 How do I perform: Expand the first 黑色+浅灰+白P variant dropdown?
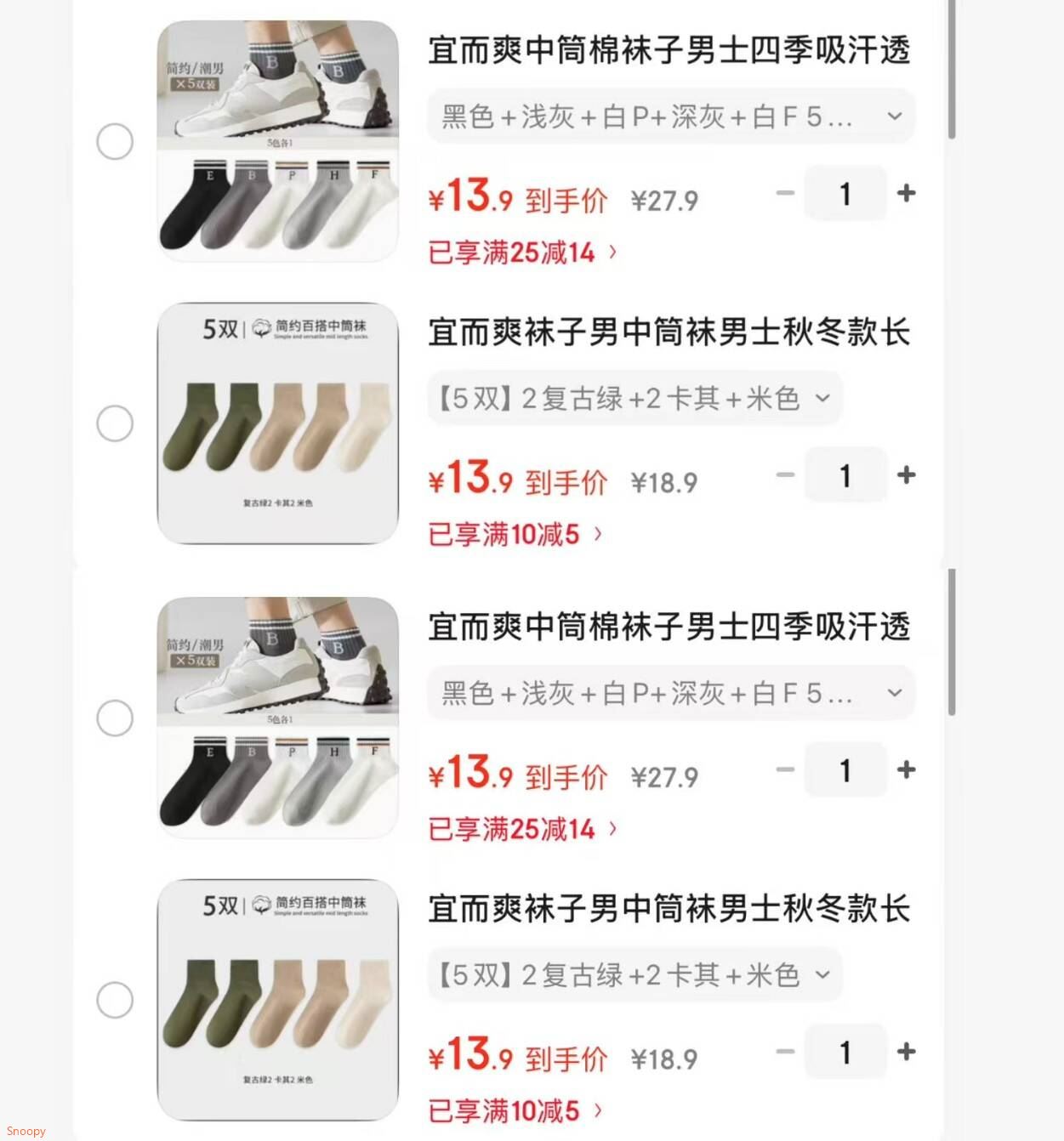(670, 116)
